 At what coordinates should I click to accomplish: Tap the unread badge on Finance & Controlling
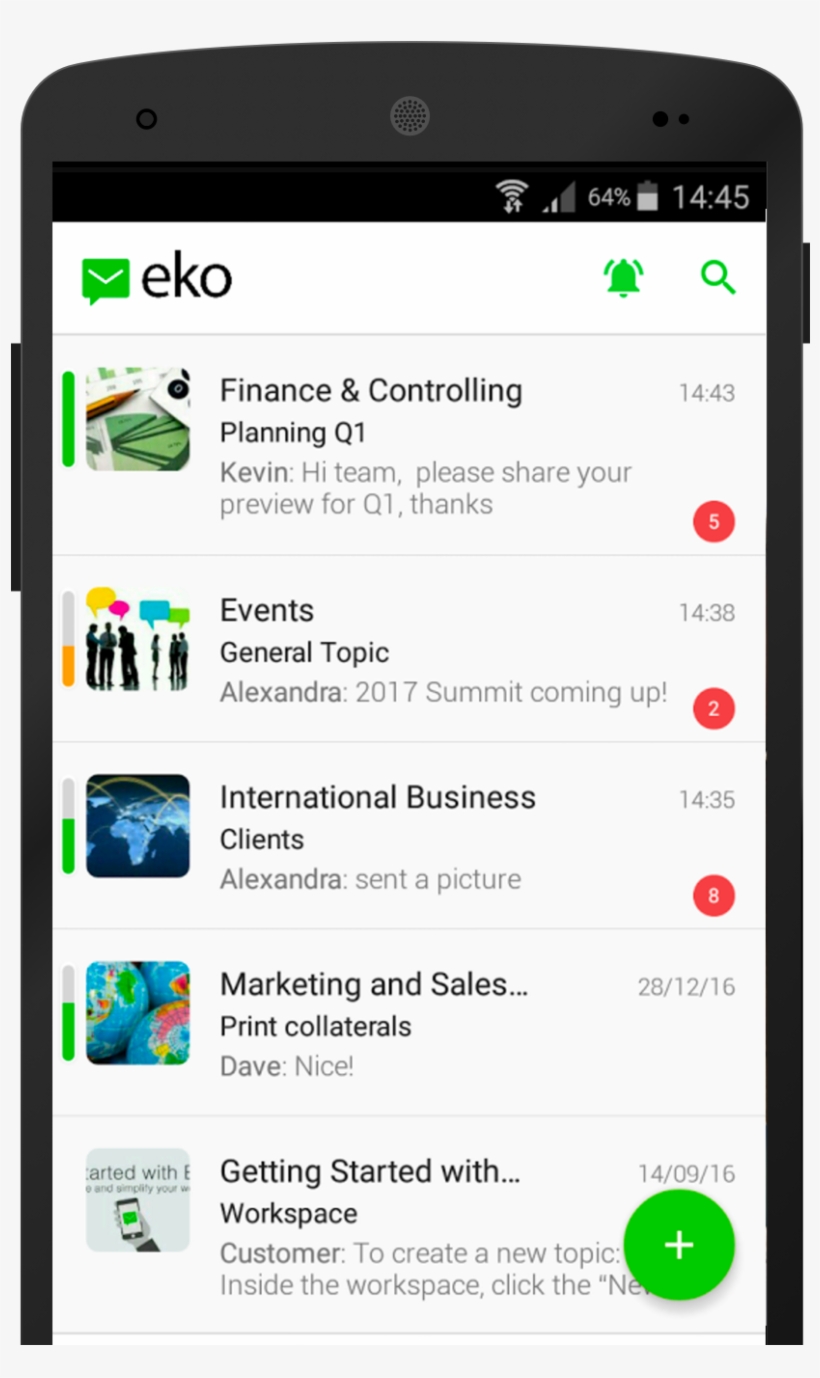[713, 521]
